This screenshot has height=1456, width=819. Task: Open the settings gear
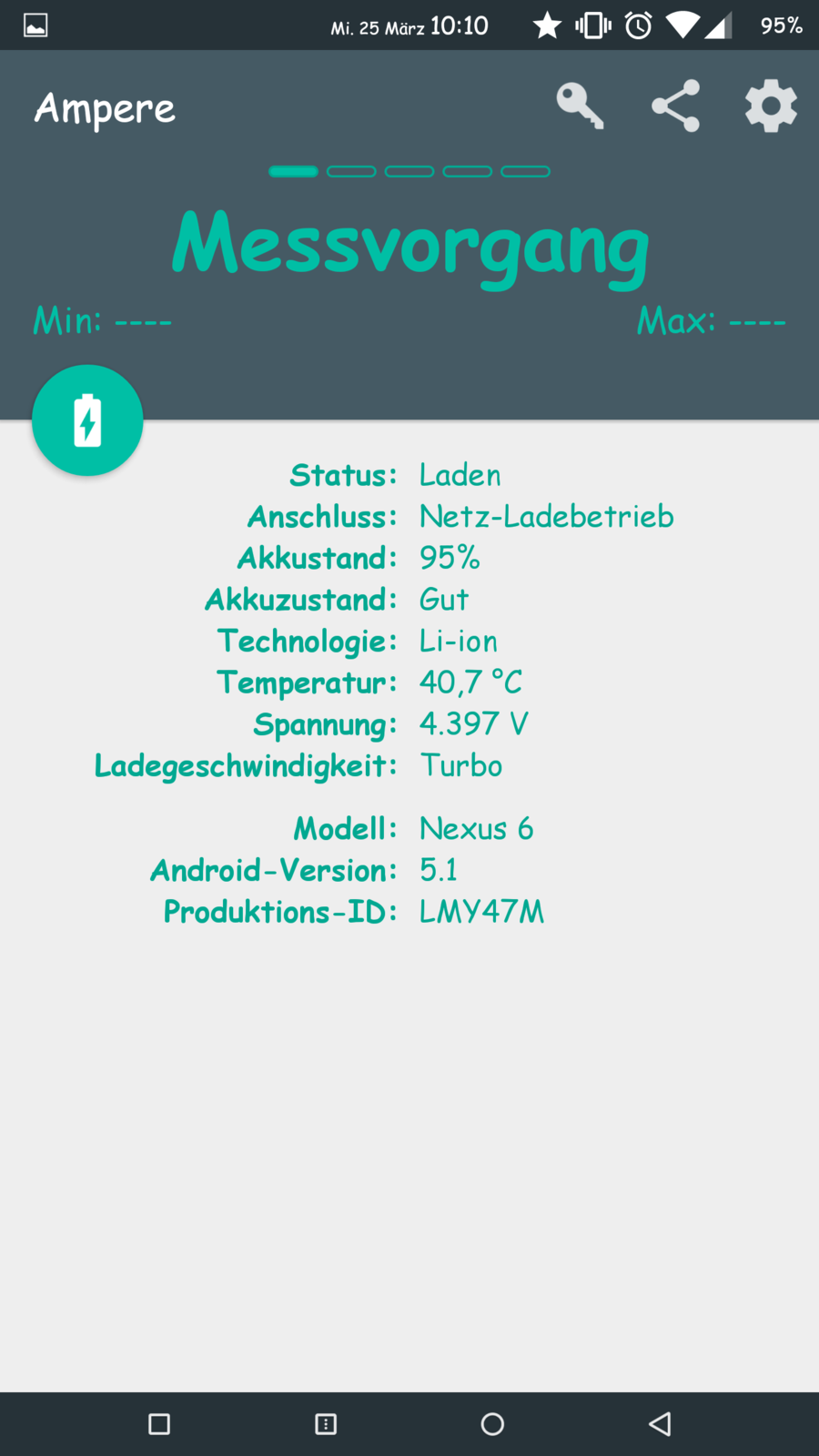click(771, 106)
